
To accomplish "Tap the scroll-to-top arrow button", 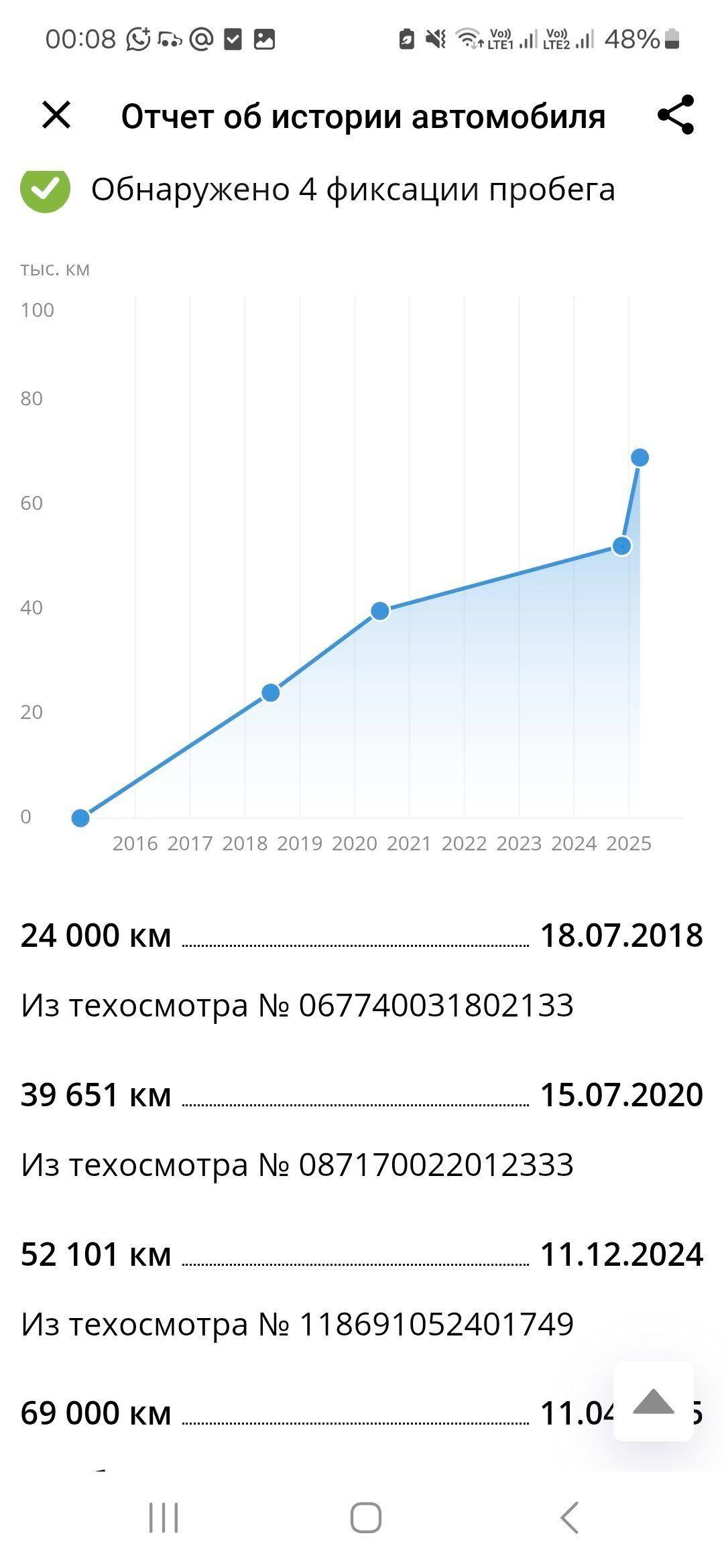I will pyautogui.click(x=653, y=1400).
